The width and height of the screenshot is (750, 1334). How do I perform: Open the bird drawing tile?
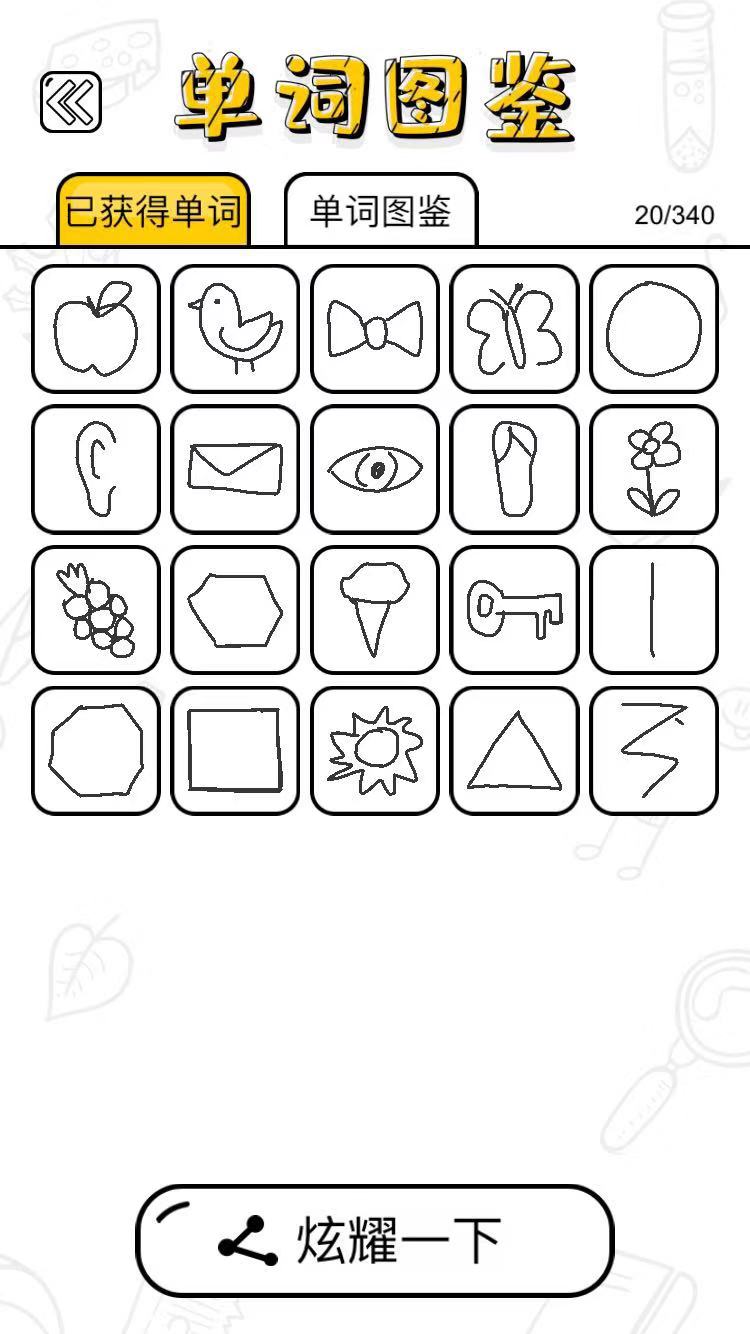(235, 329)
